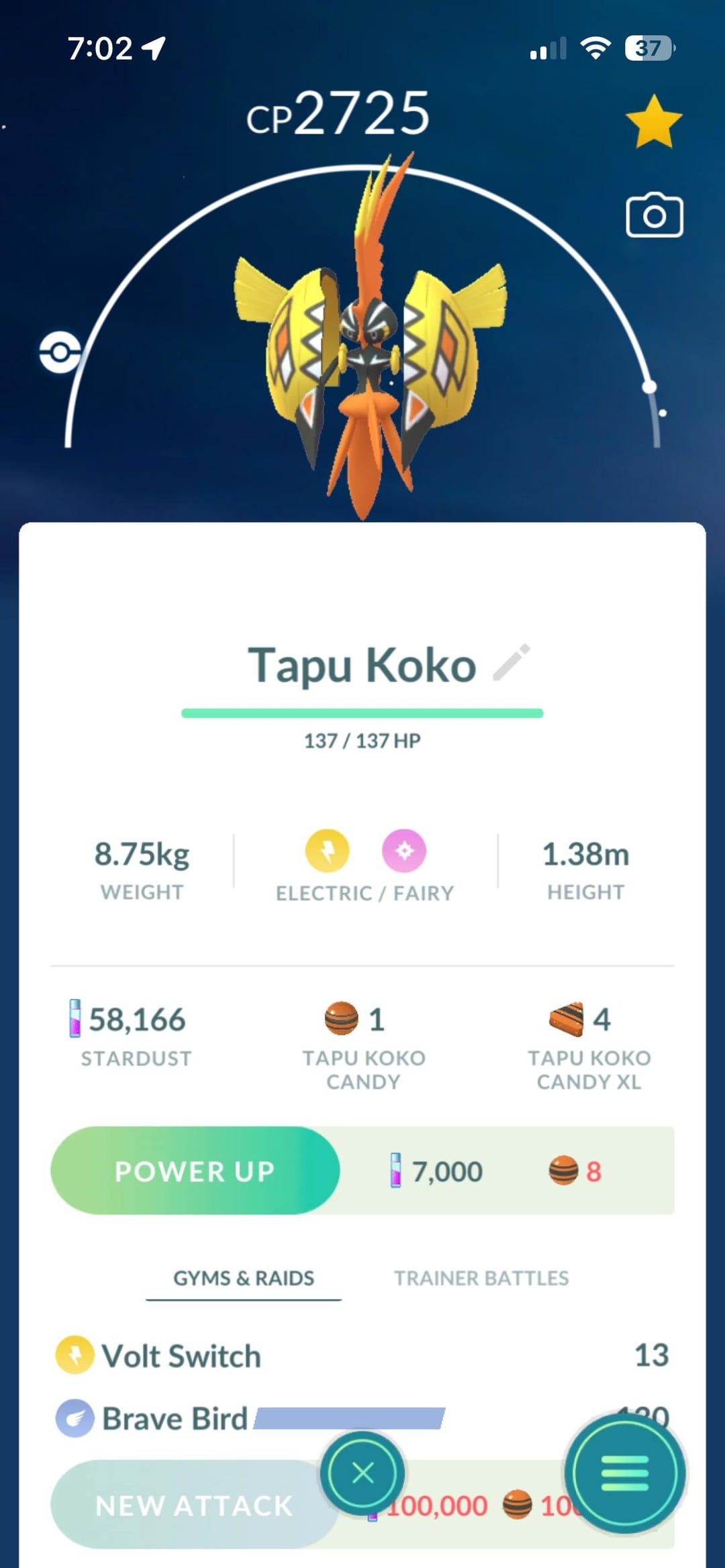Select the Gyms & Raids tab

click(243, 1278)
